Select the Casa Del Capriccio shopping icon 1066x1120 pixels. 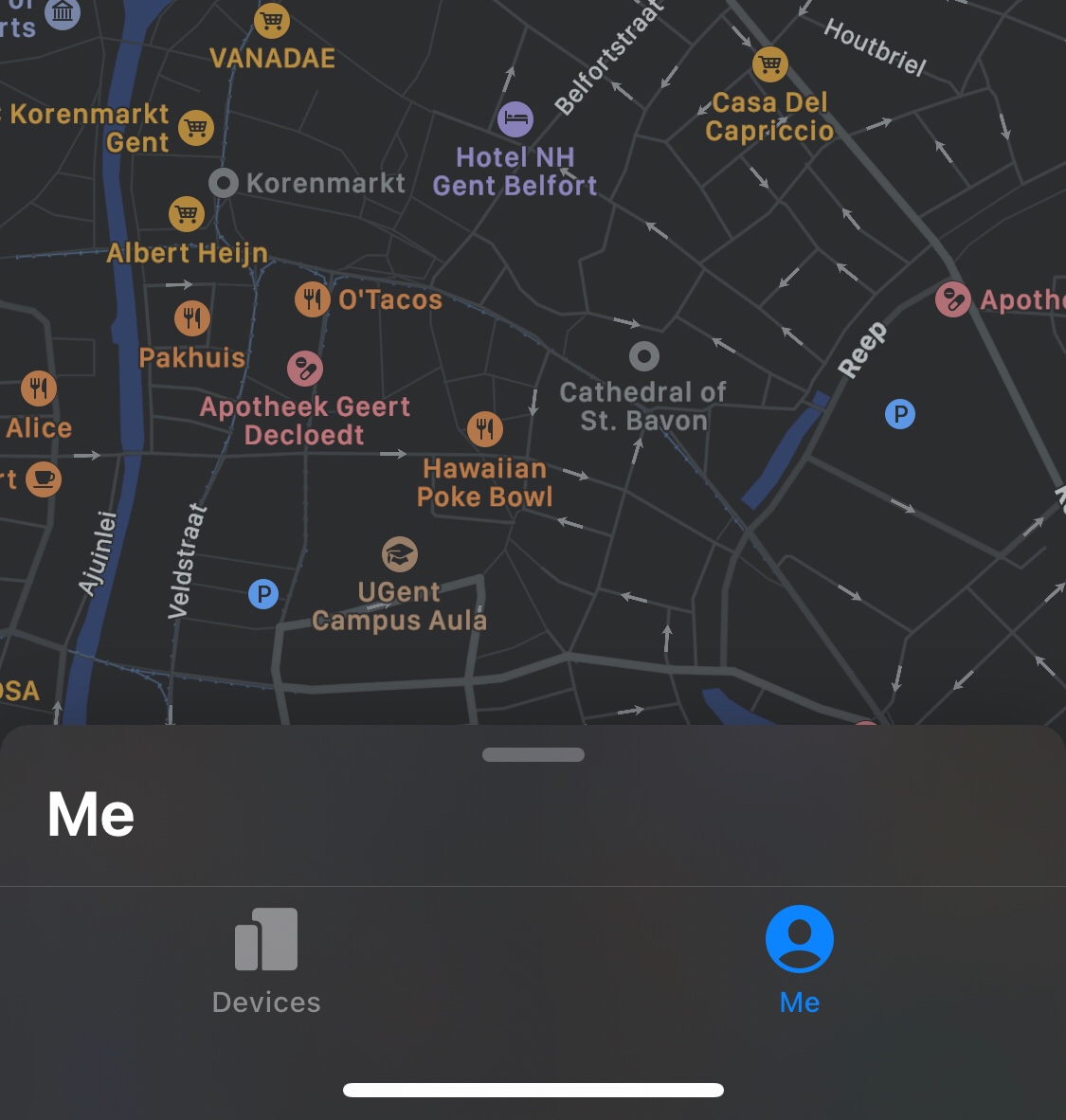click(x=768, y=65)
